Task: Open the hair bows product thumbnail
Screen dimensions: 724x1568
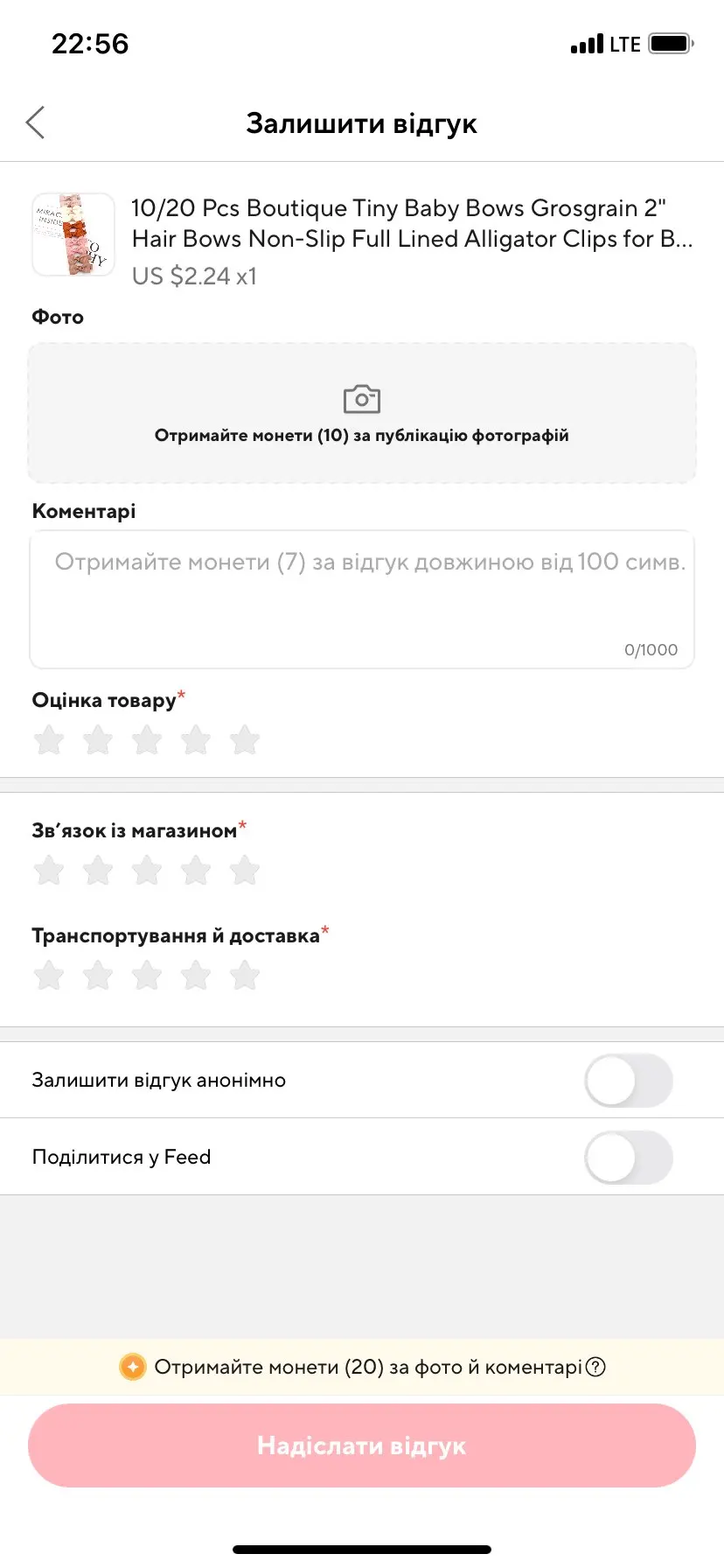Action: point(73,234)
